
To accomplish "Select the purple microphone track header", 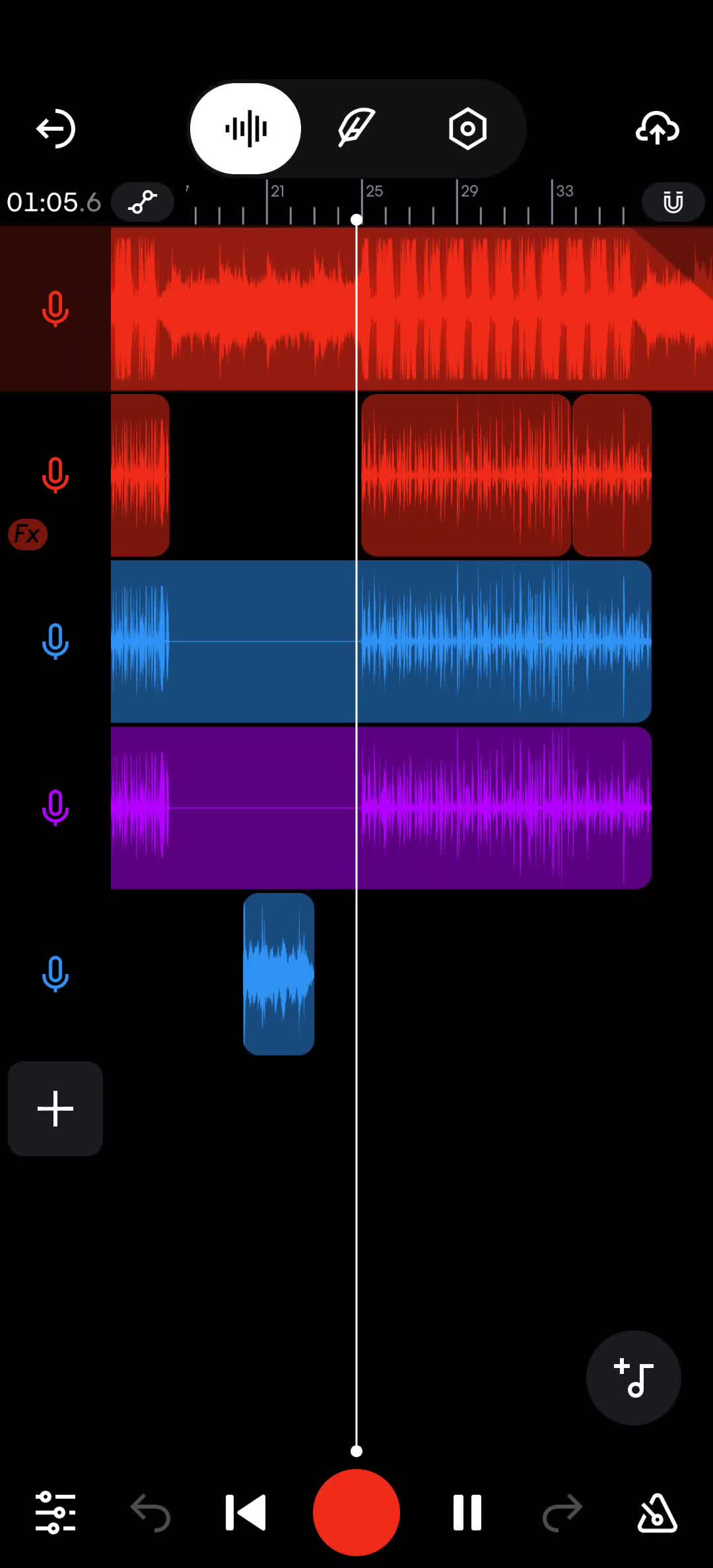I will [55, 808].
